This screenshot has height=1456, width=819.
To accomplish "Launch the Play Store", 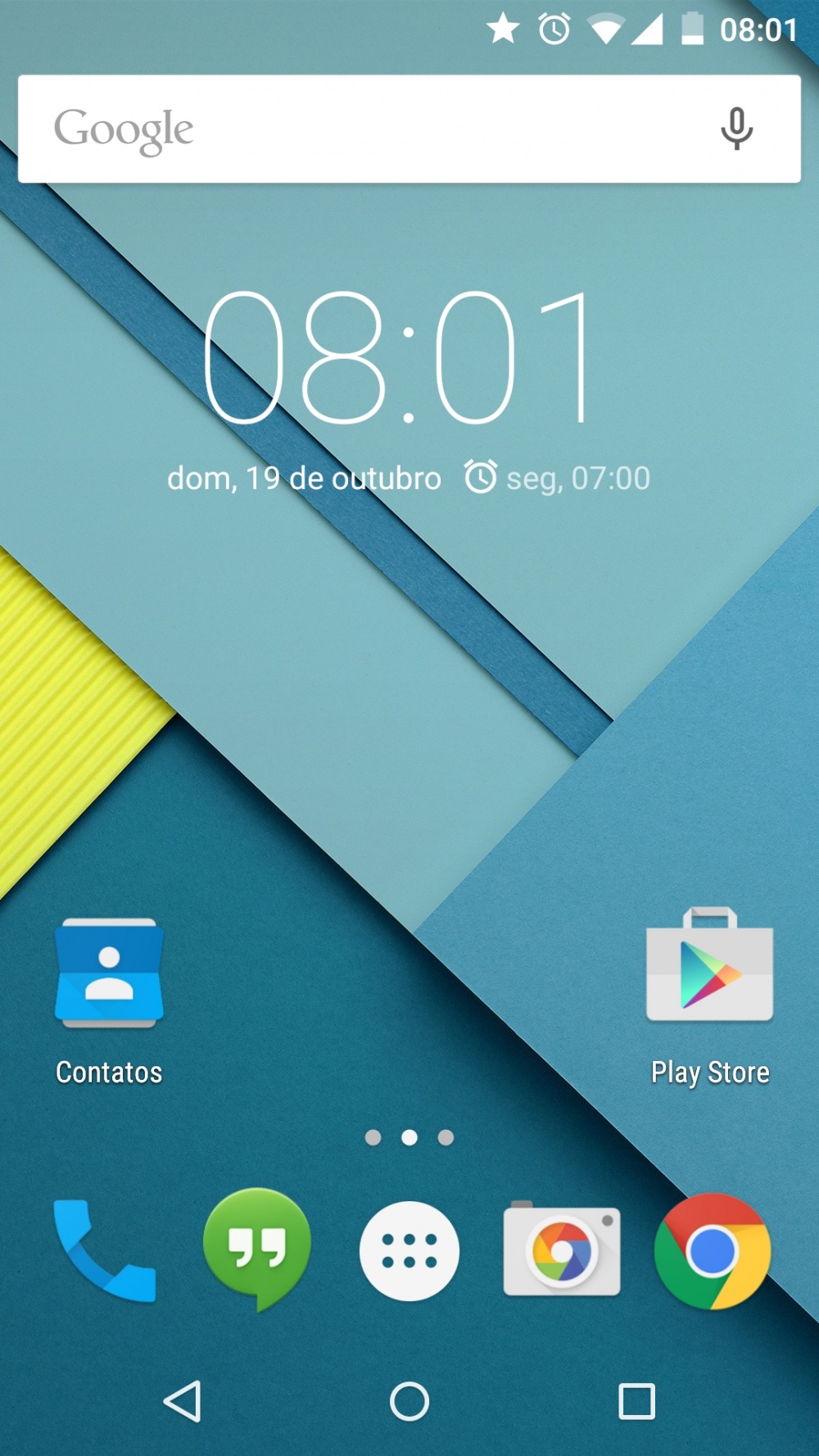I will [709, 968].
